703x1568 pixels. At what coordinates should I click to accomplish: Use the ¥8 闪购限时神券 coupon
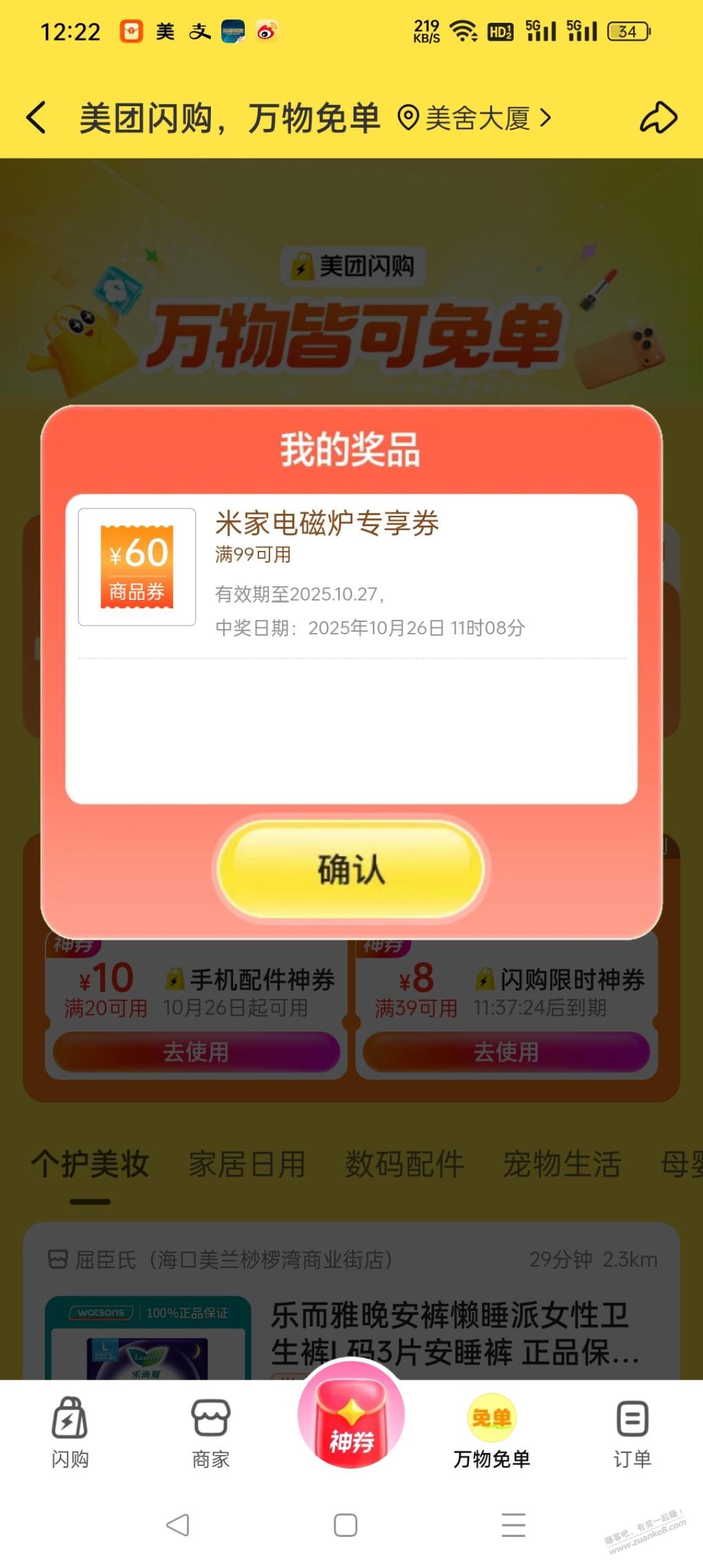point(506,1052)
